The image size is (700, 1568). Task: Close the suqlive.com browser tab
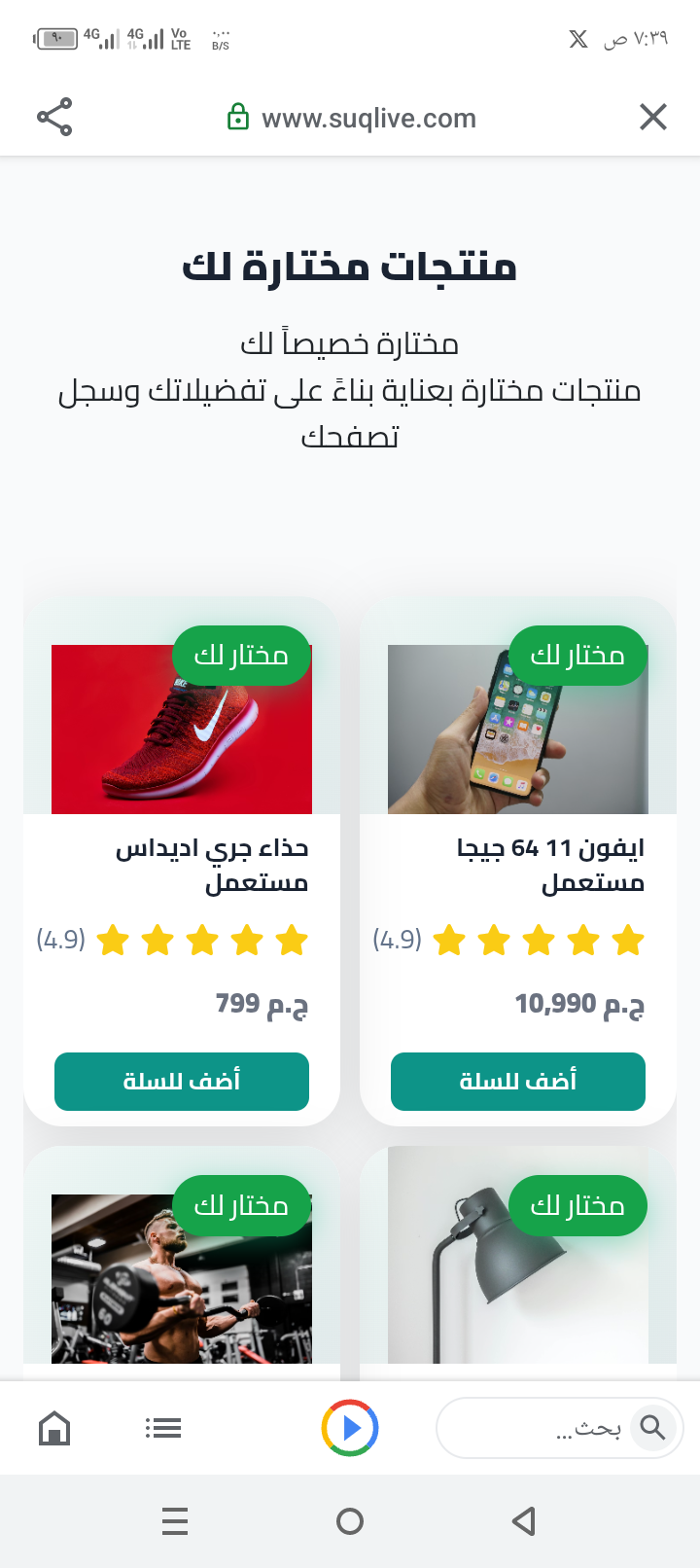pyautogui.click(x=652, y=118)
